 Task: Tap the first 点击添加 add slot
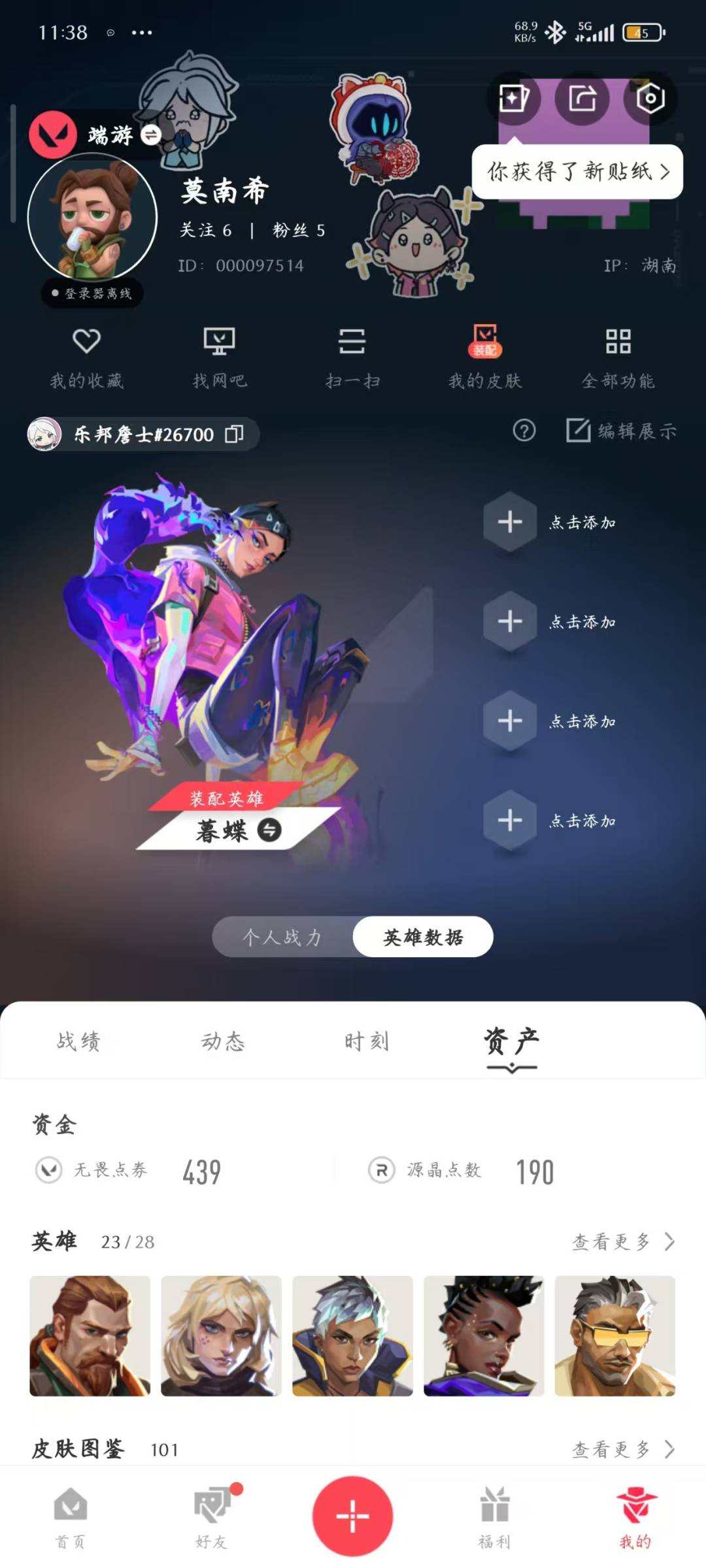coord(510,523)
